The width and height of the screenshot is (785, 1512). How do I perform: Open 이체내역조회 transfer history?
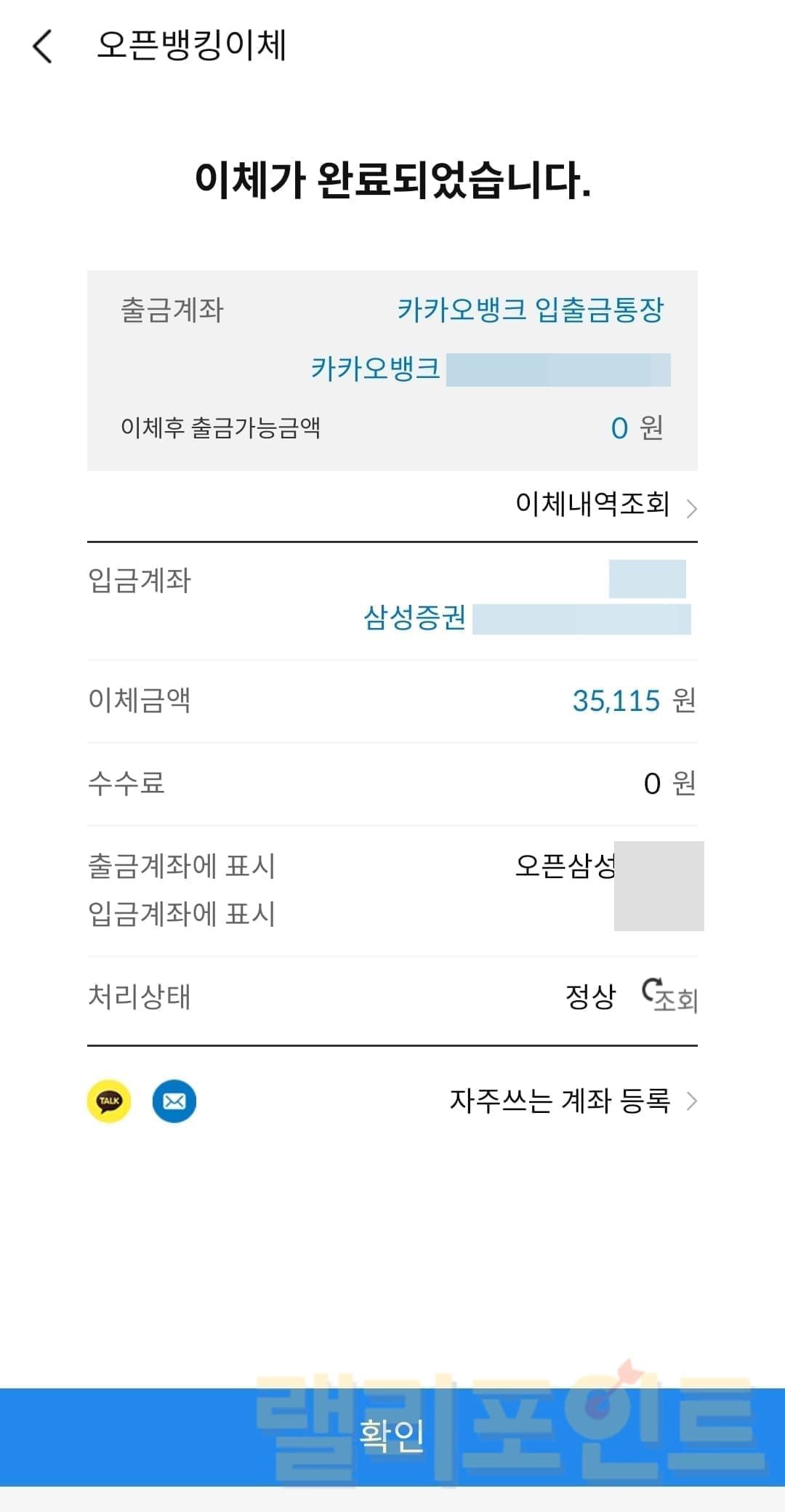click(x=605, y=504)
